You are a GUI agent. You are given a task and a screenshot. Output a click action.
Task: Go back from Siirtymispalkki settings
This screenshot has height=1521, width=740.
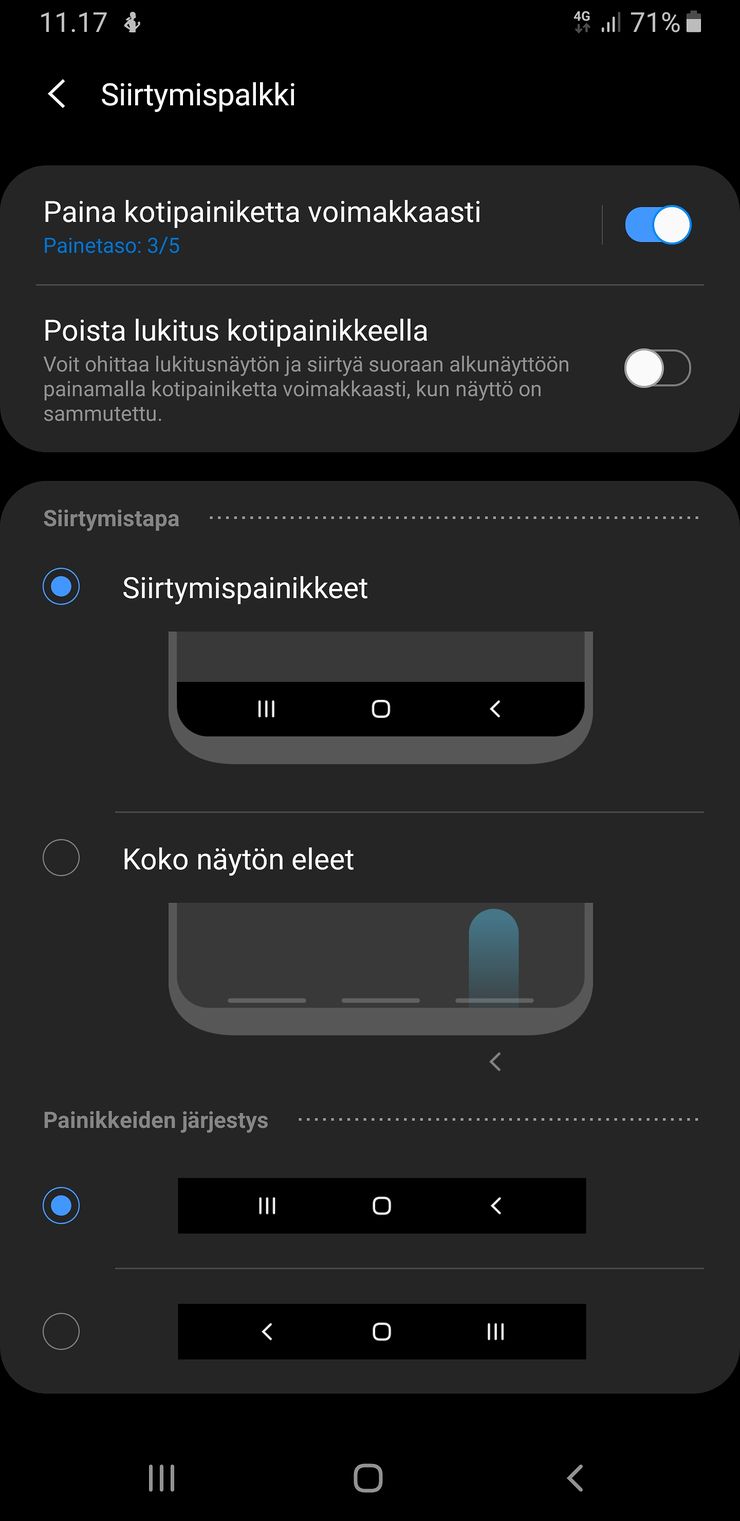[57, 95]
